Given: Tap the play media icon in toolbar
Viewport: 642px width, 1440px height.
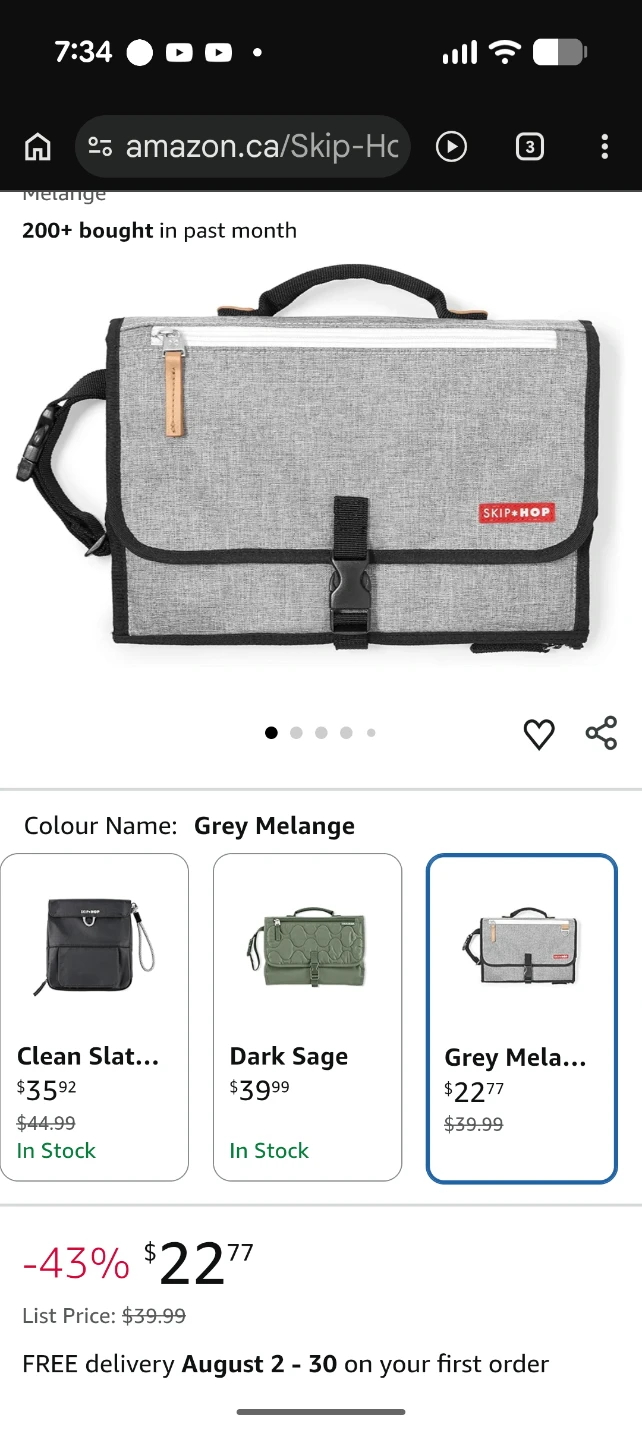Looking at the screenshot, I should click(451, 147).
